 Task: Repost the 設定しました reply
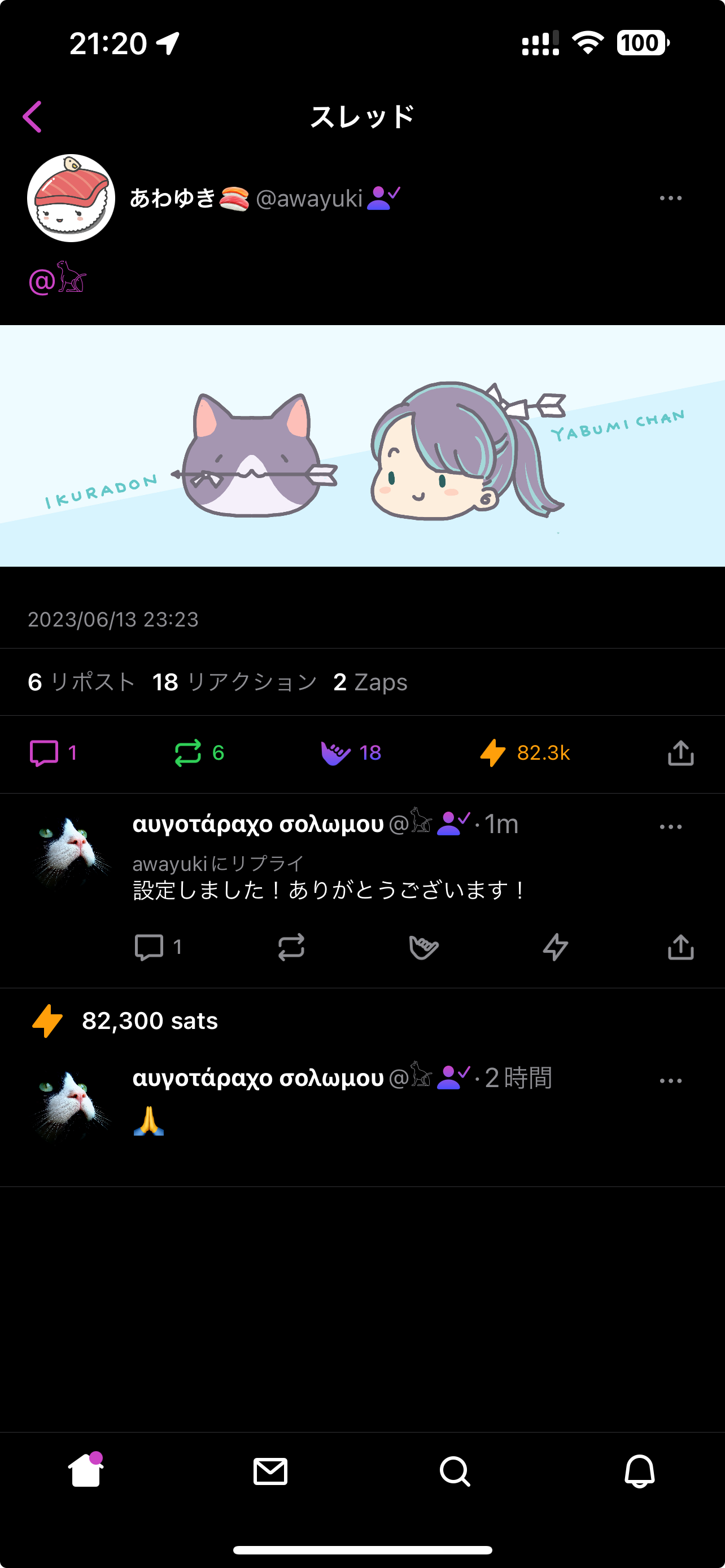click(x=291, y=947)
